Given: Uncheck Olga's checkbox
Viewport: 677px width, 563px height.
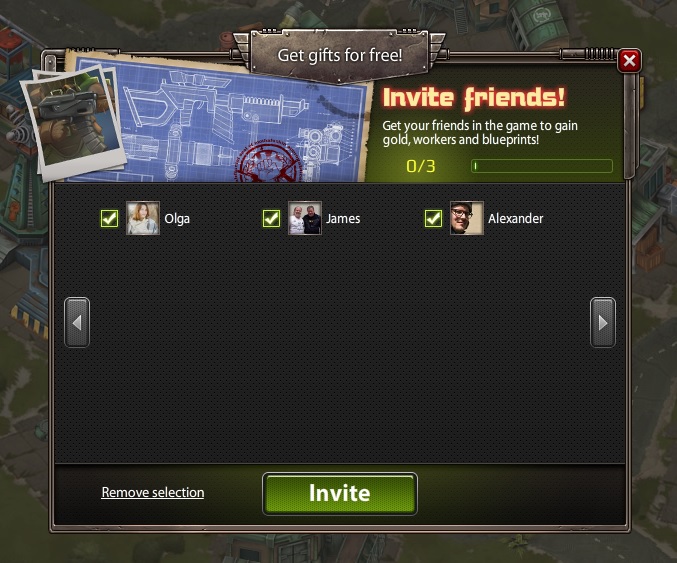Looking at the screenshot, I should tap(110, 218).
